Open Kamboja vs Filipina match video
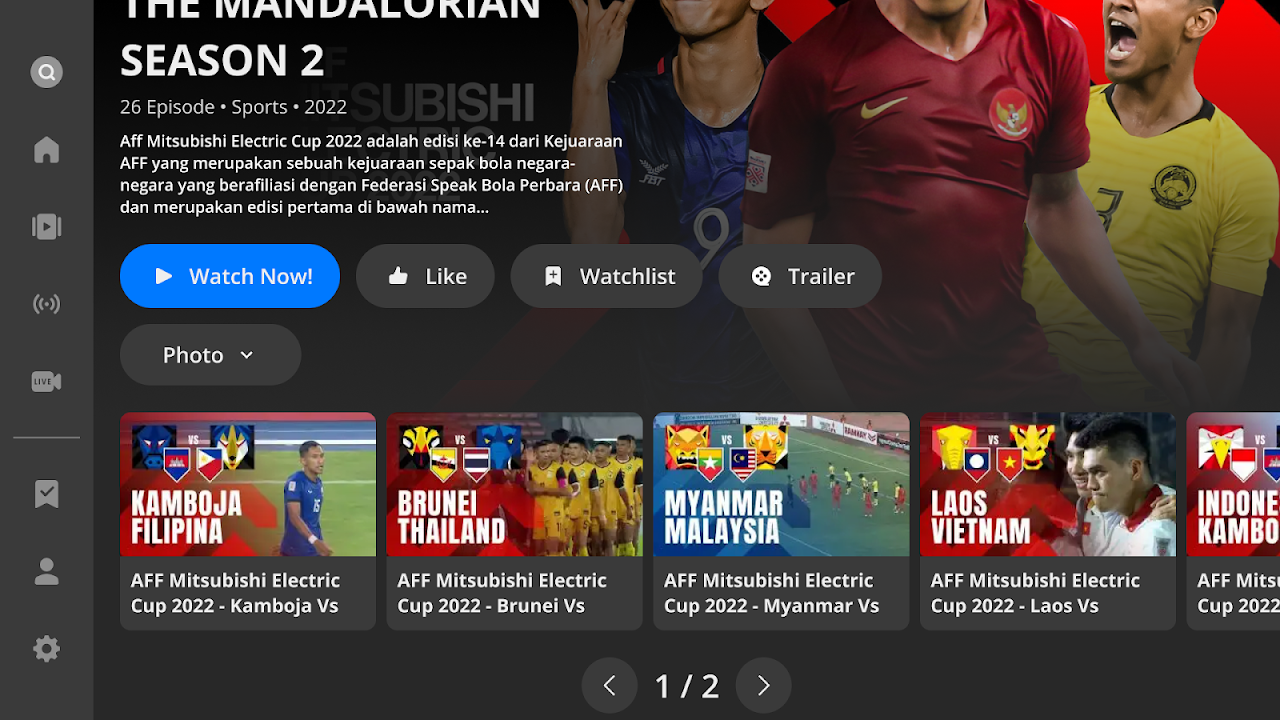This screenshot has width=1280, height=720. [248, 520]
